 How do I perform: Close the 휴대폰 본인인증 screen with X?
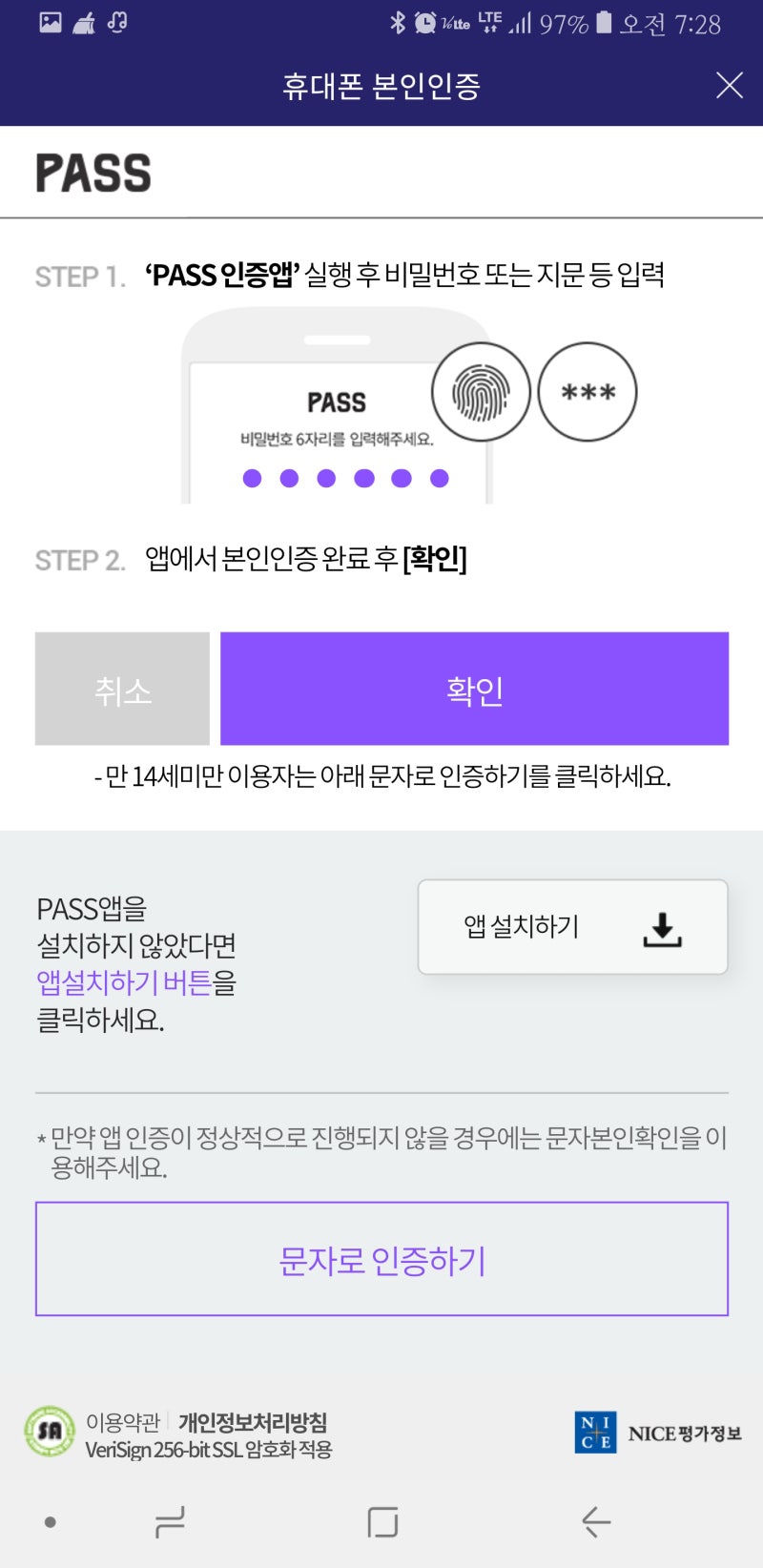[x=729, y=86]
